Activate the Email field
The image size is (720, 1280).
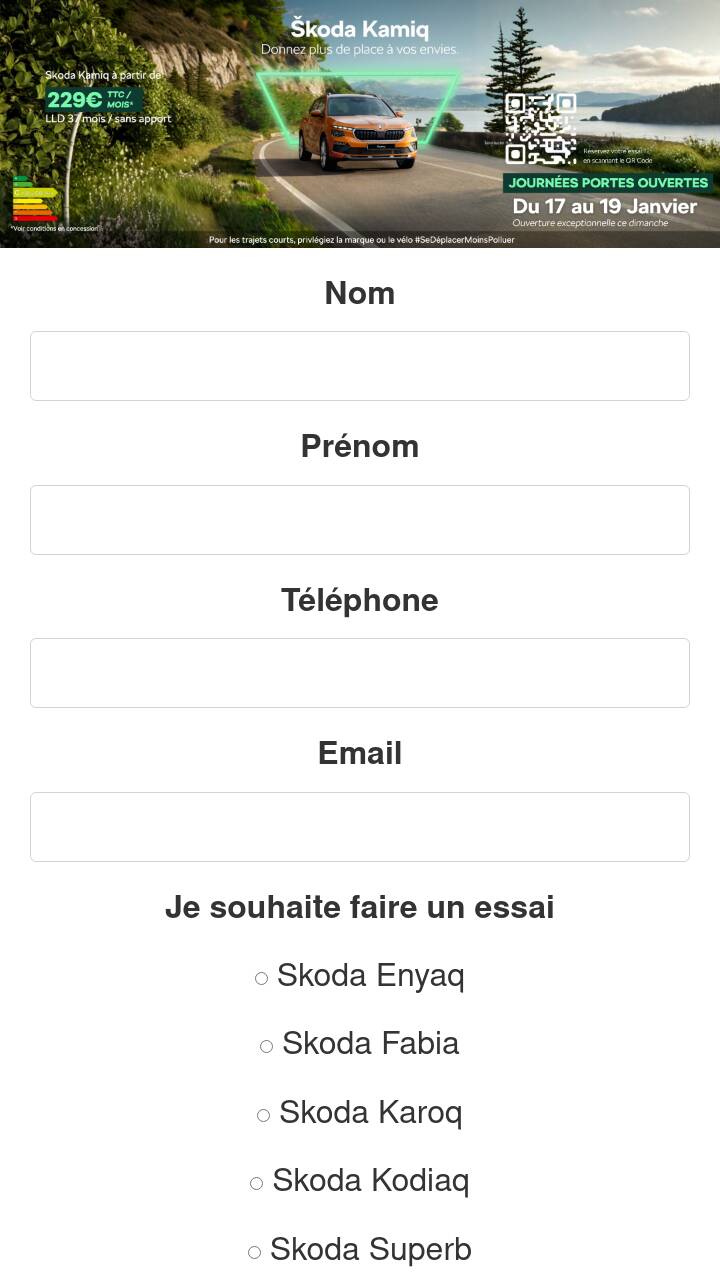[x=360, y=827]
